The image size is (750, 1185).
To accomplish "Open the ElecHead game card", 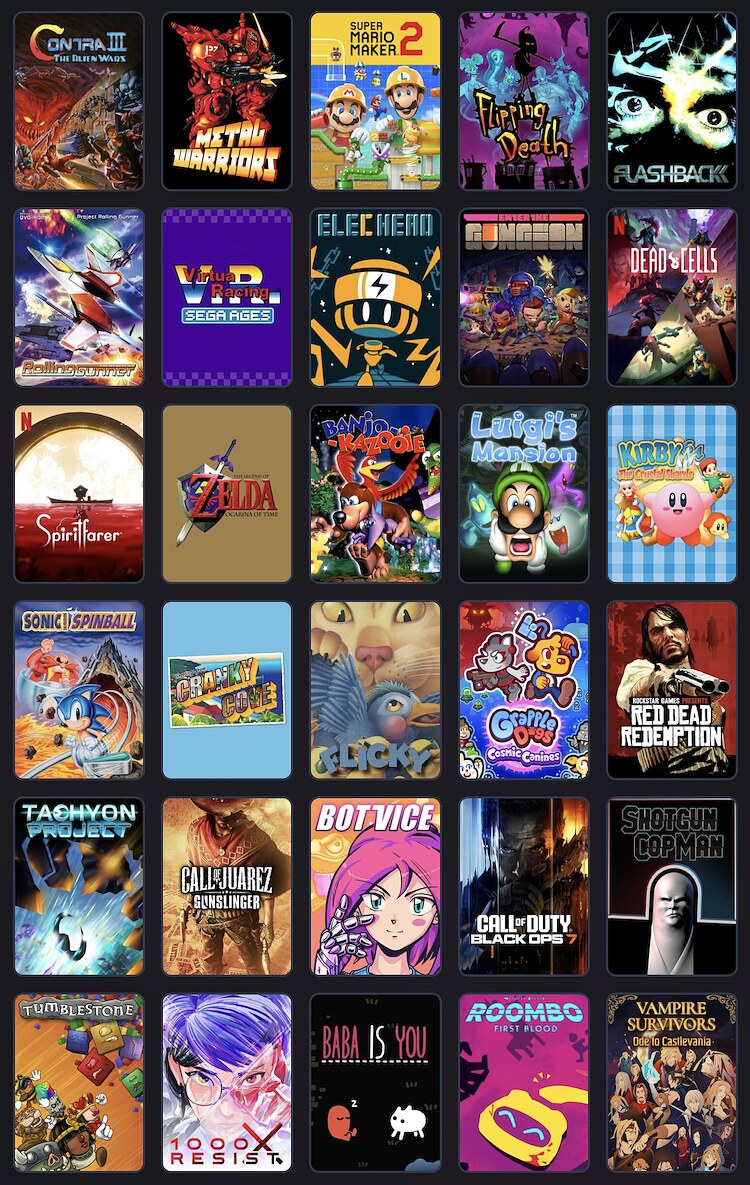I will [375, 297].
